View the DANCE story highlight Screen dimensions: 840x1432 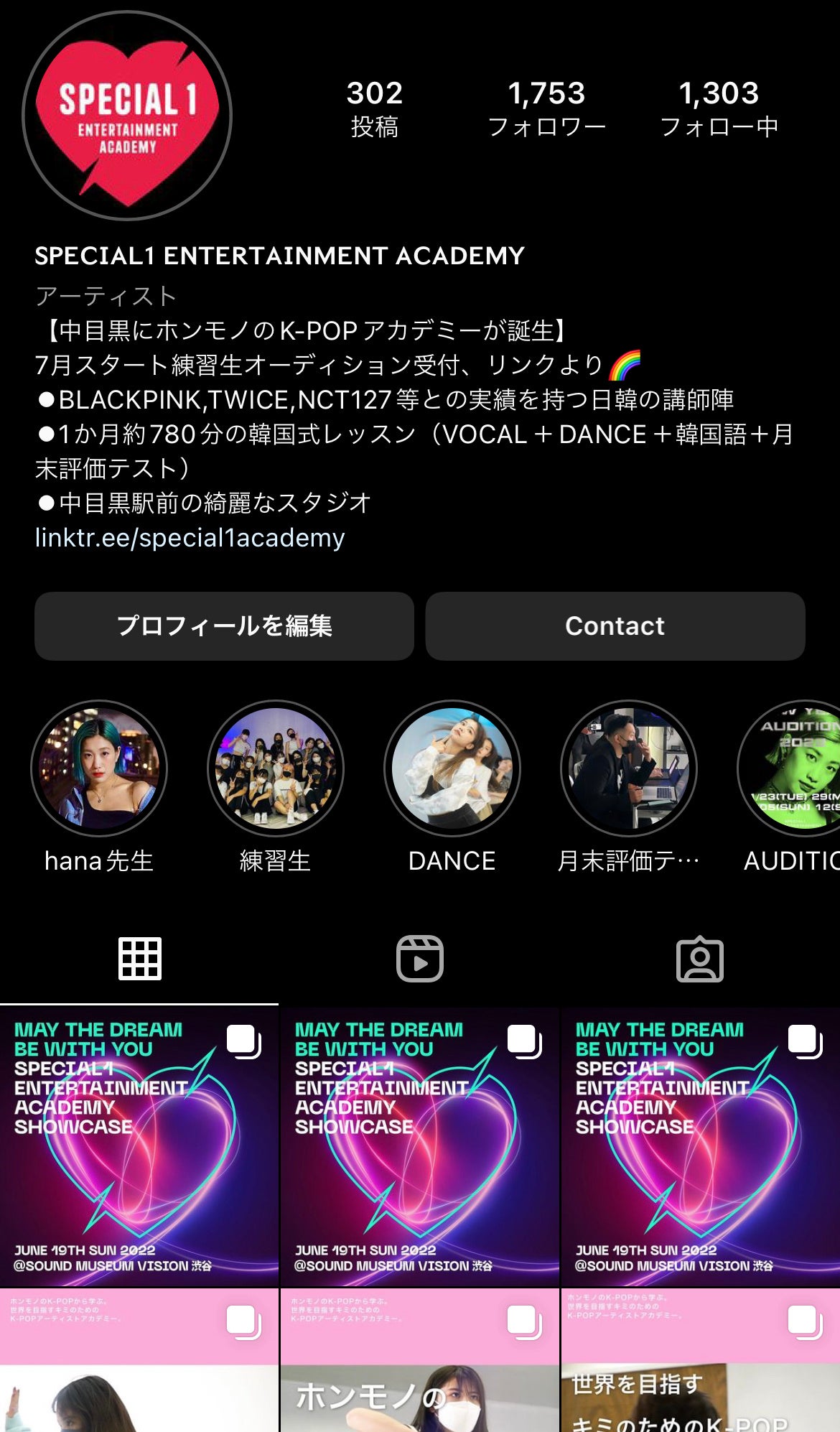(x=452, y=768)
